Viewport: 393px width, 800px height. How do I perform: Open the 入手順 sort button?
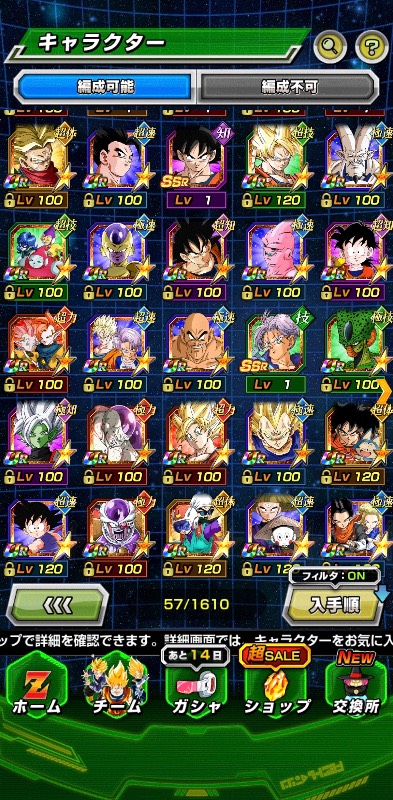(335, 605)
